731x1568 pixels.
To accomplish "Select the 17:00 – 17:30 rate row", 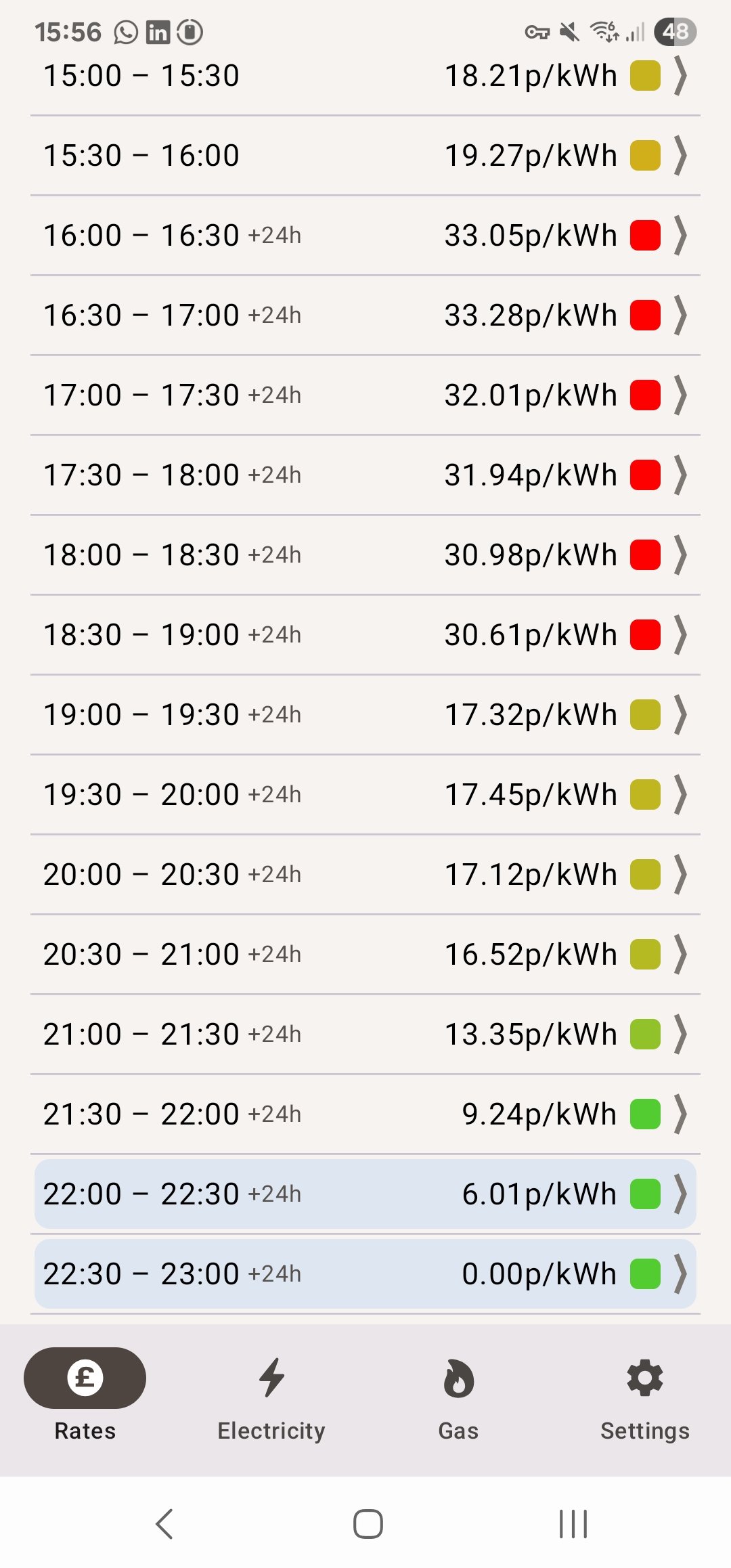I will tap(365, 395).
